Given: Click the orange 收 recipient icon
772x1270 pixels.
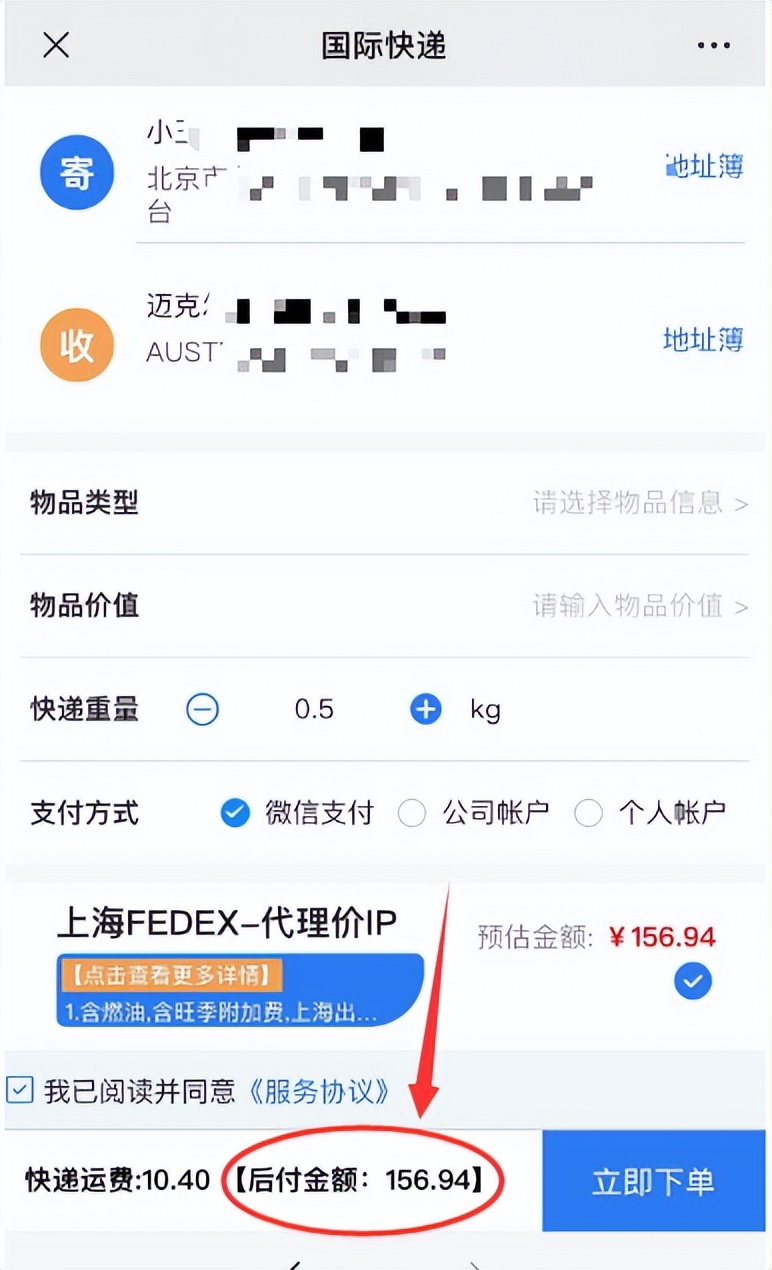Looking at the screenshot, I should pos(77,344).
